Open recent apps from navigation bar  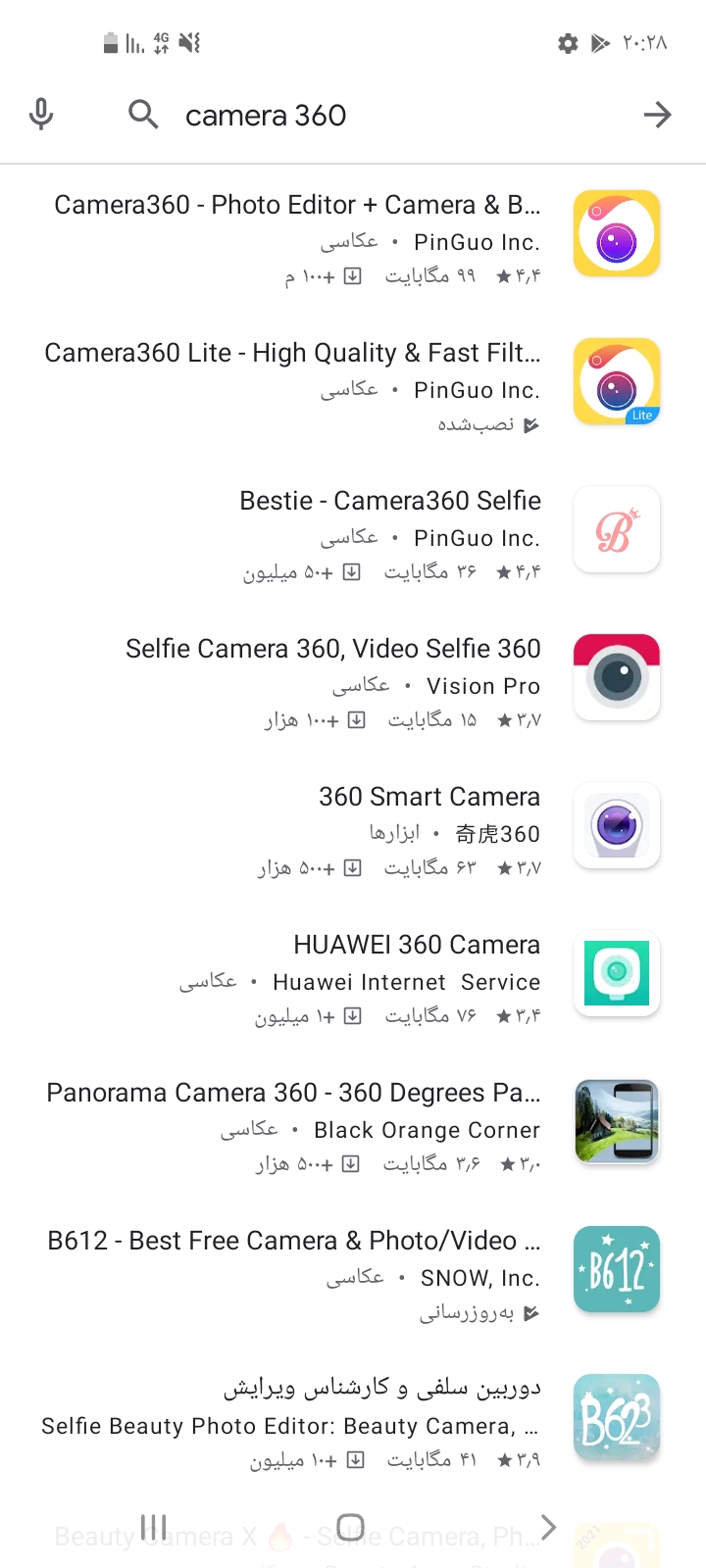click(154, 1527)
